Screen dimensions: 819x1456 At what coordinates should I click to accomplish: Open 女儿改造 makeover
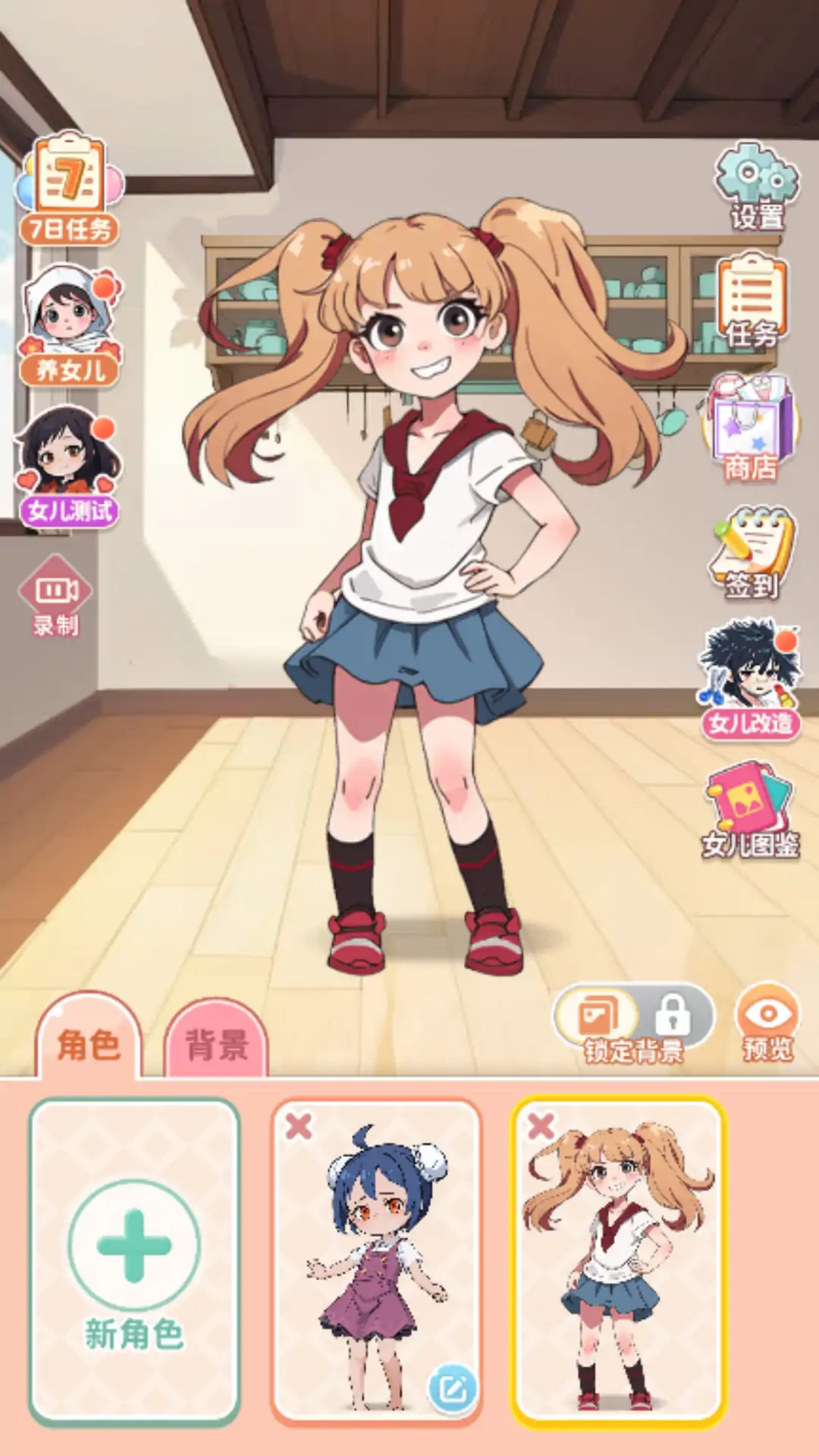[x=749, y=680]
